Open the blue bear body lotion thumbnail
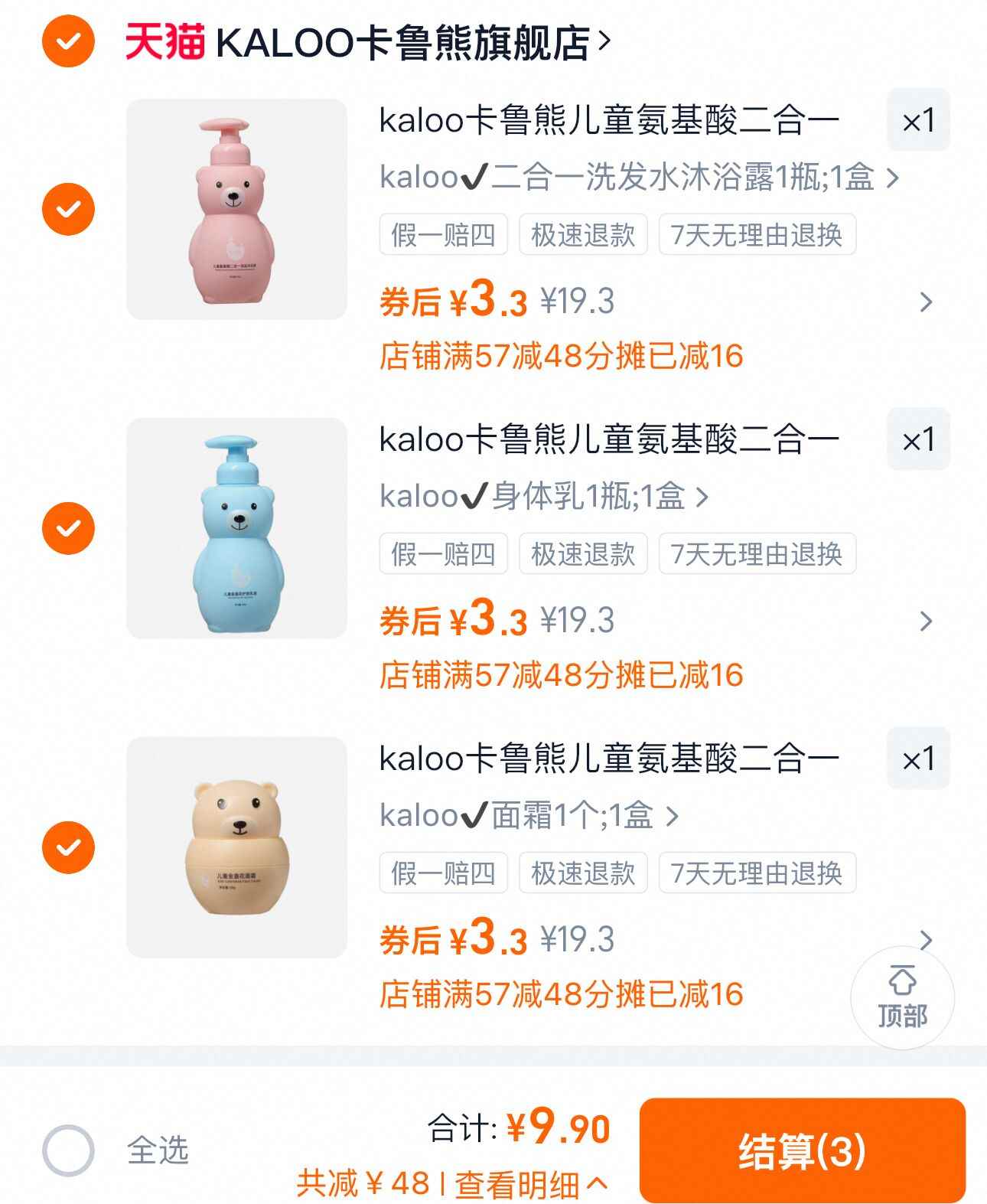This screenshot has height=1204, width=987. coord(236,527)
